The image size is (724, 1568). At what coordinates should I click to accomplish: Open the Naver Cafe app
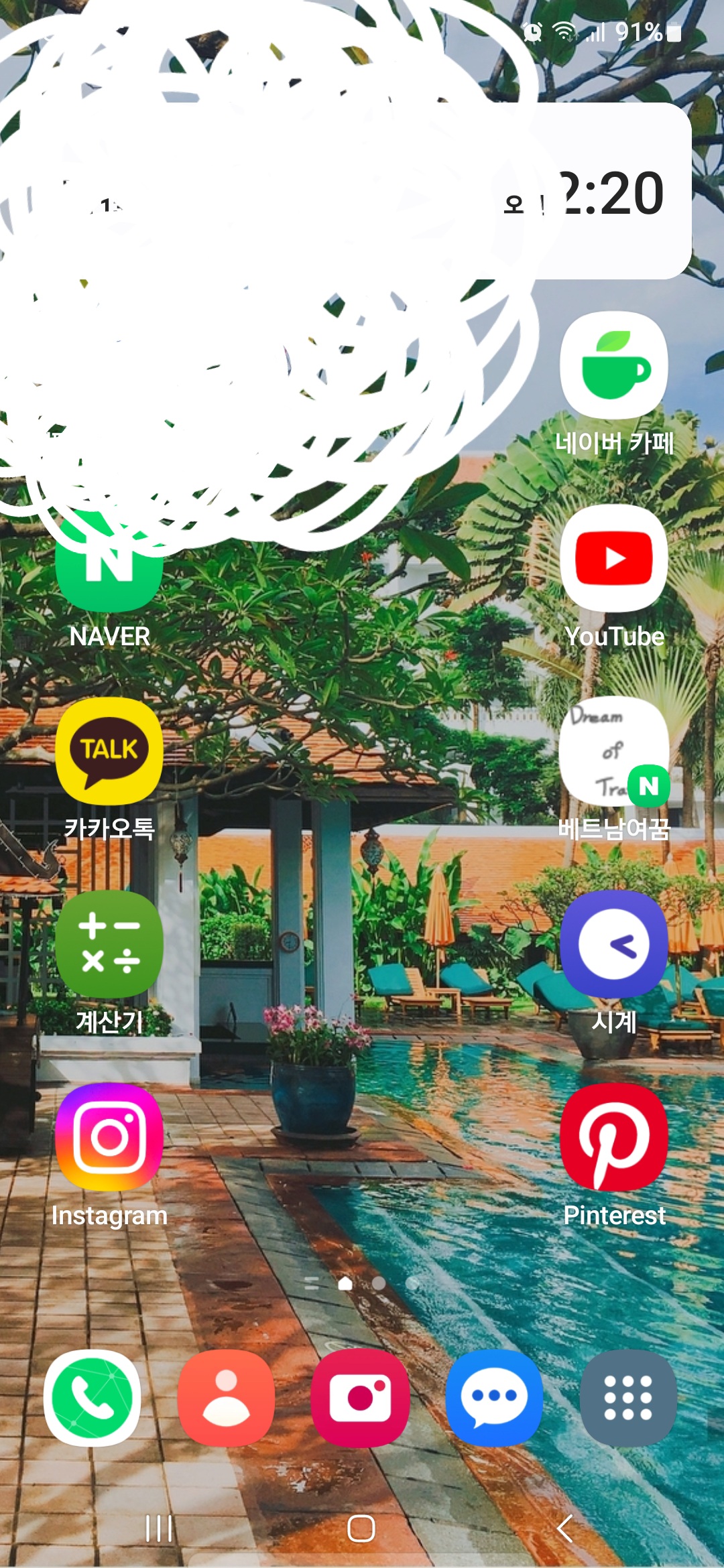(614, 366)
